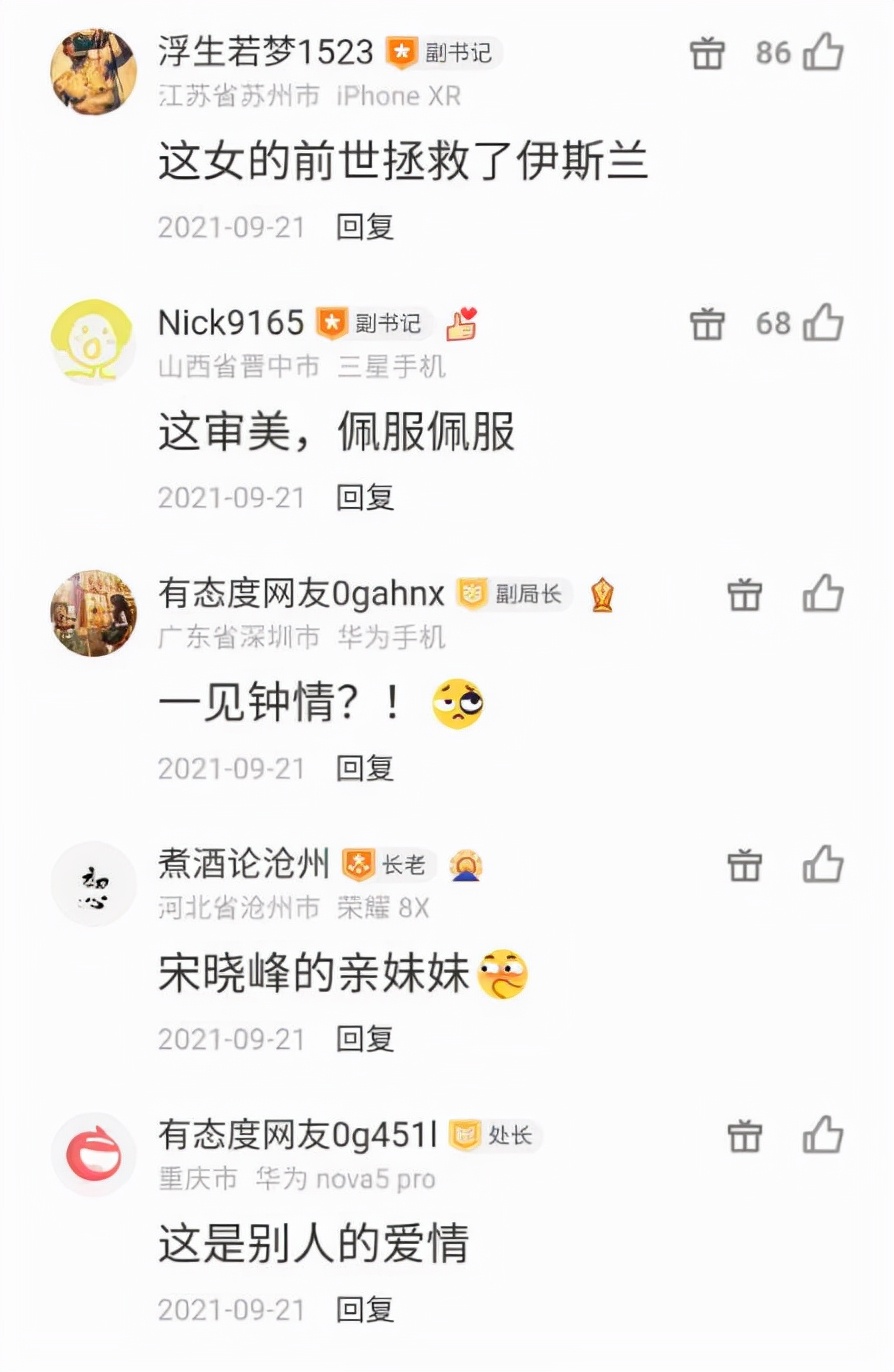The height and width of the screenshot is (1372, 894).
Task: Like Nick9165's comment
Action: click(823, 323)
